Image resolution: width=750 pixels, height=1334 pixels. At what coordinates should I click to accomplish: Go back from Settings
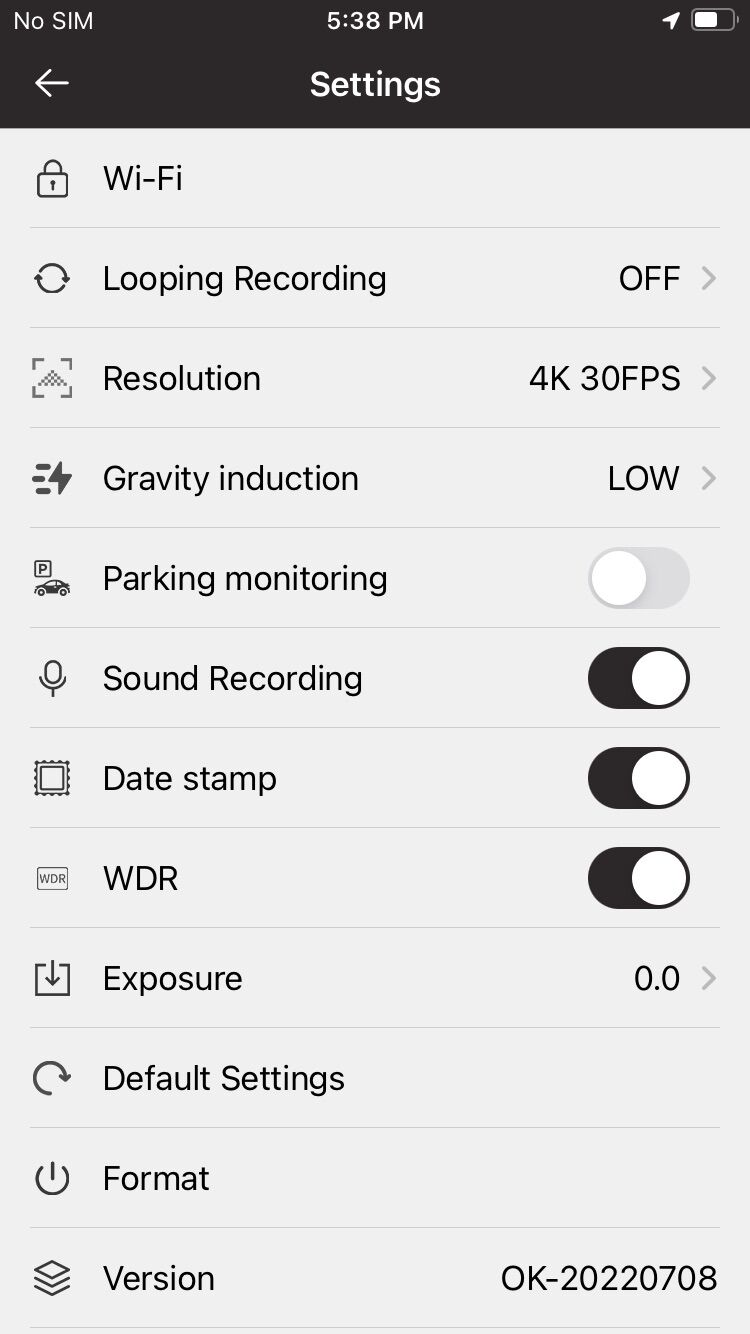[x=52, y=84]
